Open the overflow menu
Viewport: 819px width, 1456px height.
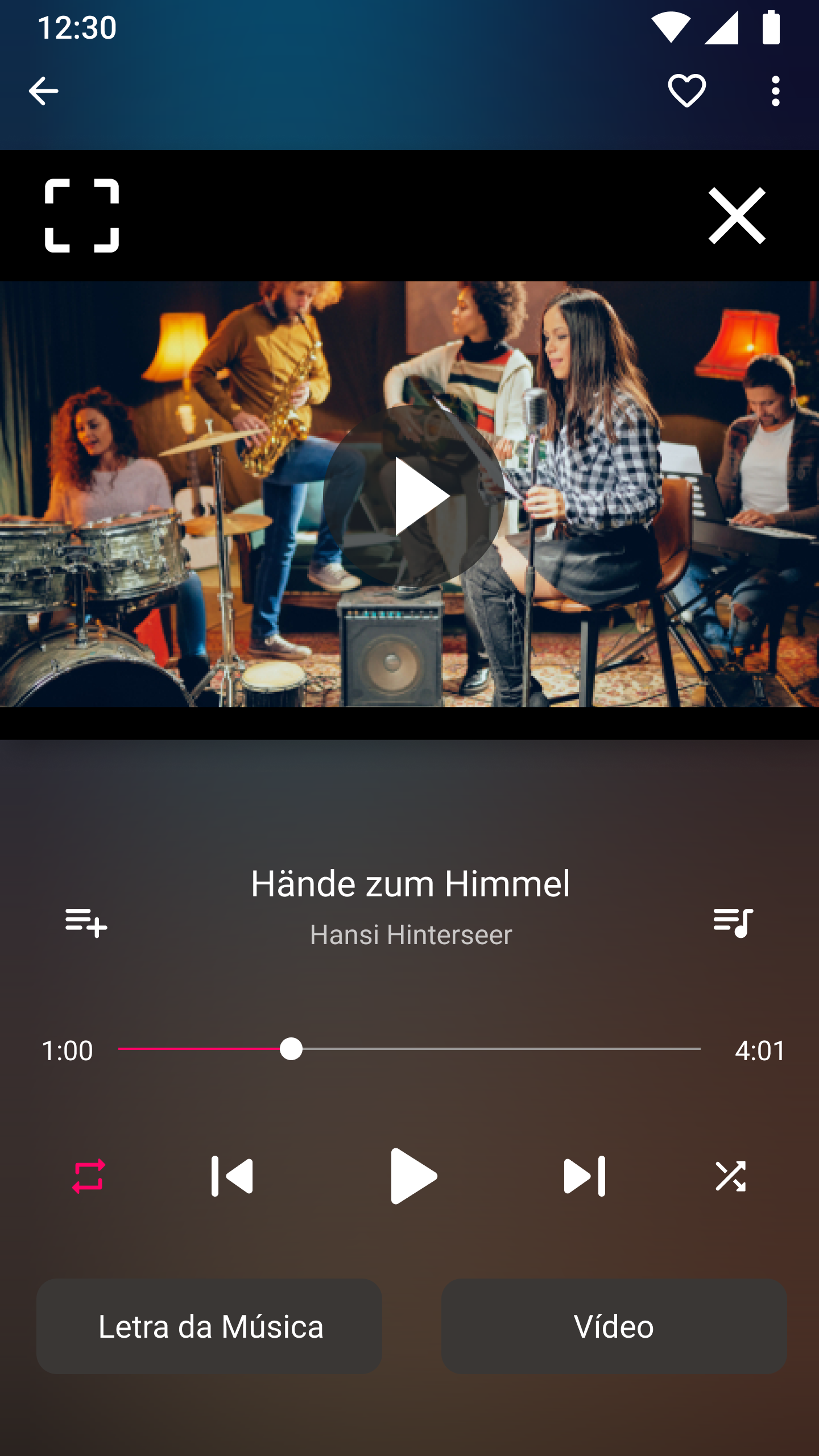[775, 91]
